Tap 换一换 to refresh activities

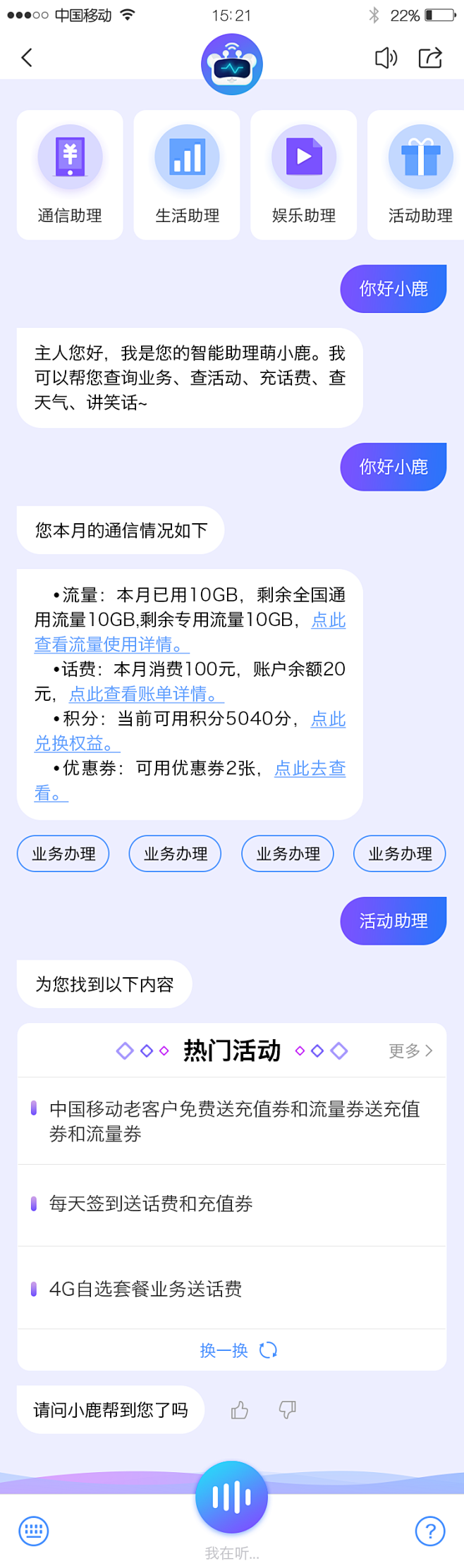[x=238, y=1350]
